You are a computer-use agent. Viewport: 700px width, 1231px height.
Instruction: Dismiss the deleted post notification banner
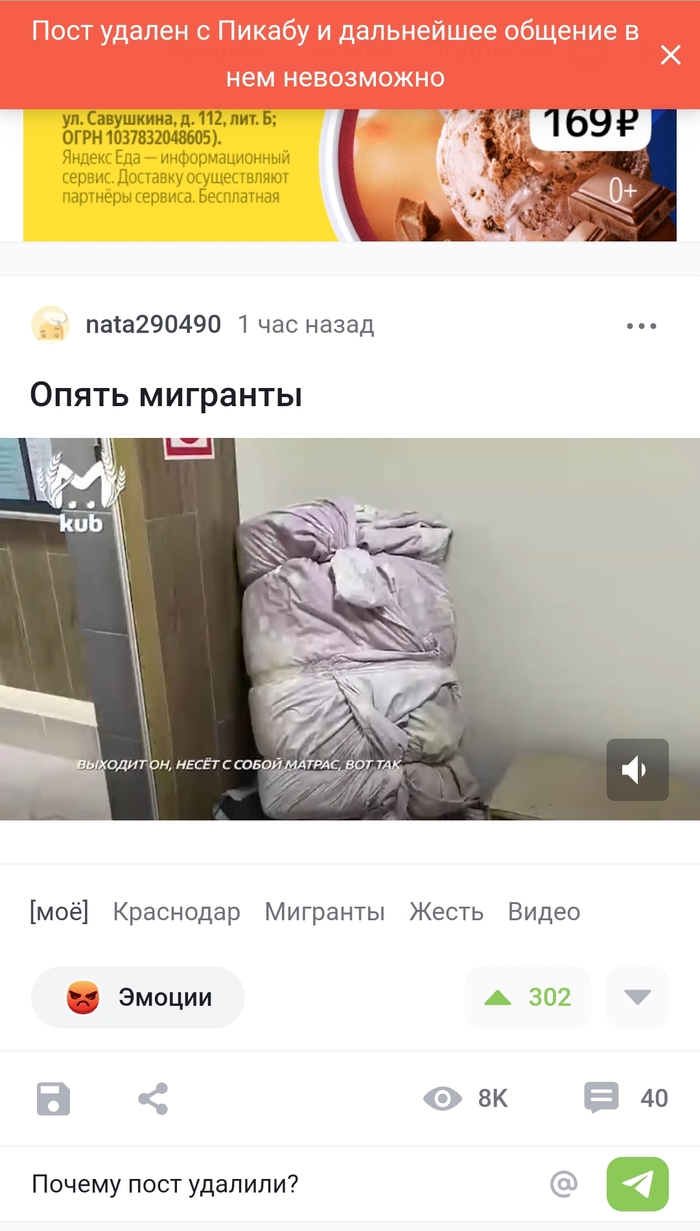coord(670,55)
